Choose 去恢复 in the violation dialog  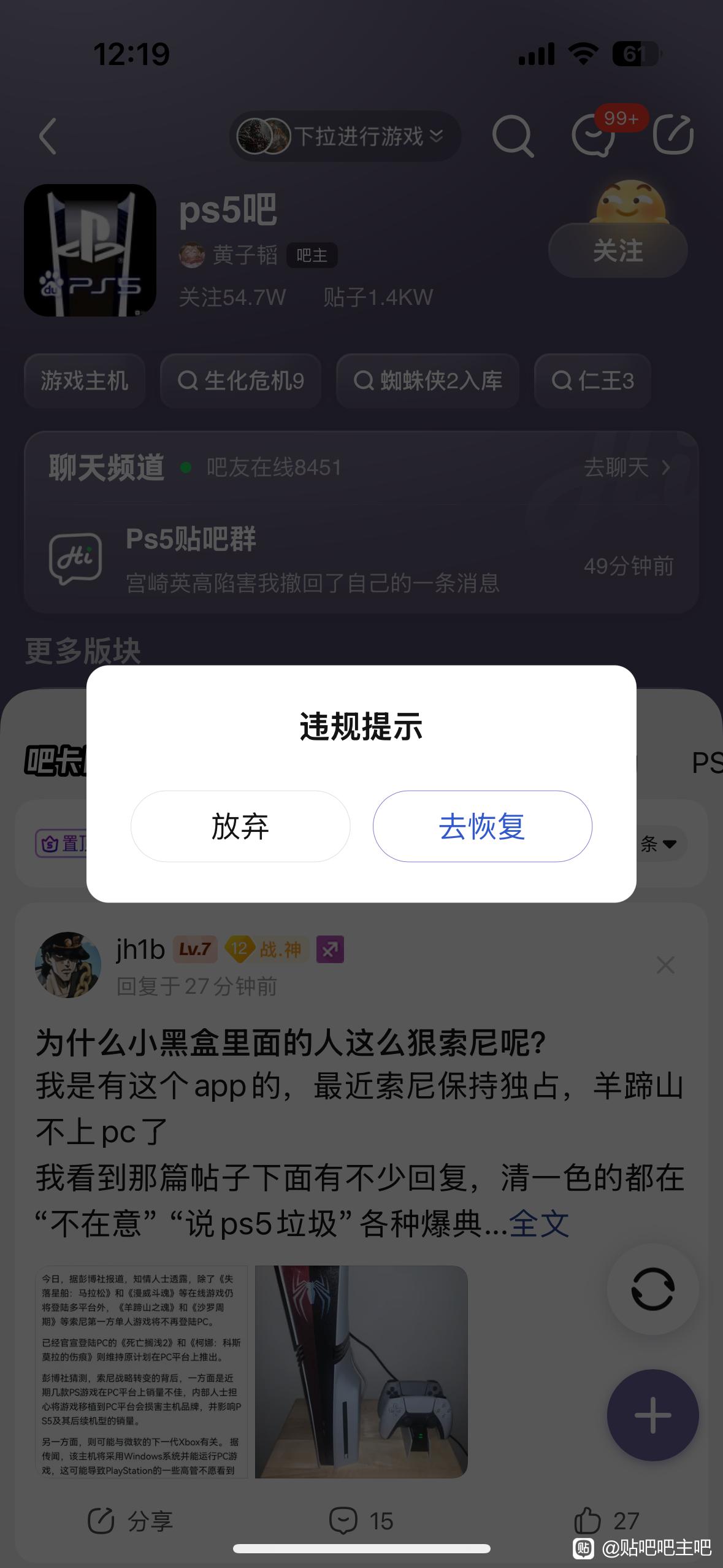click(482, 826)
